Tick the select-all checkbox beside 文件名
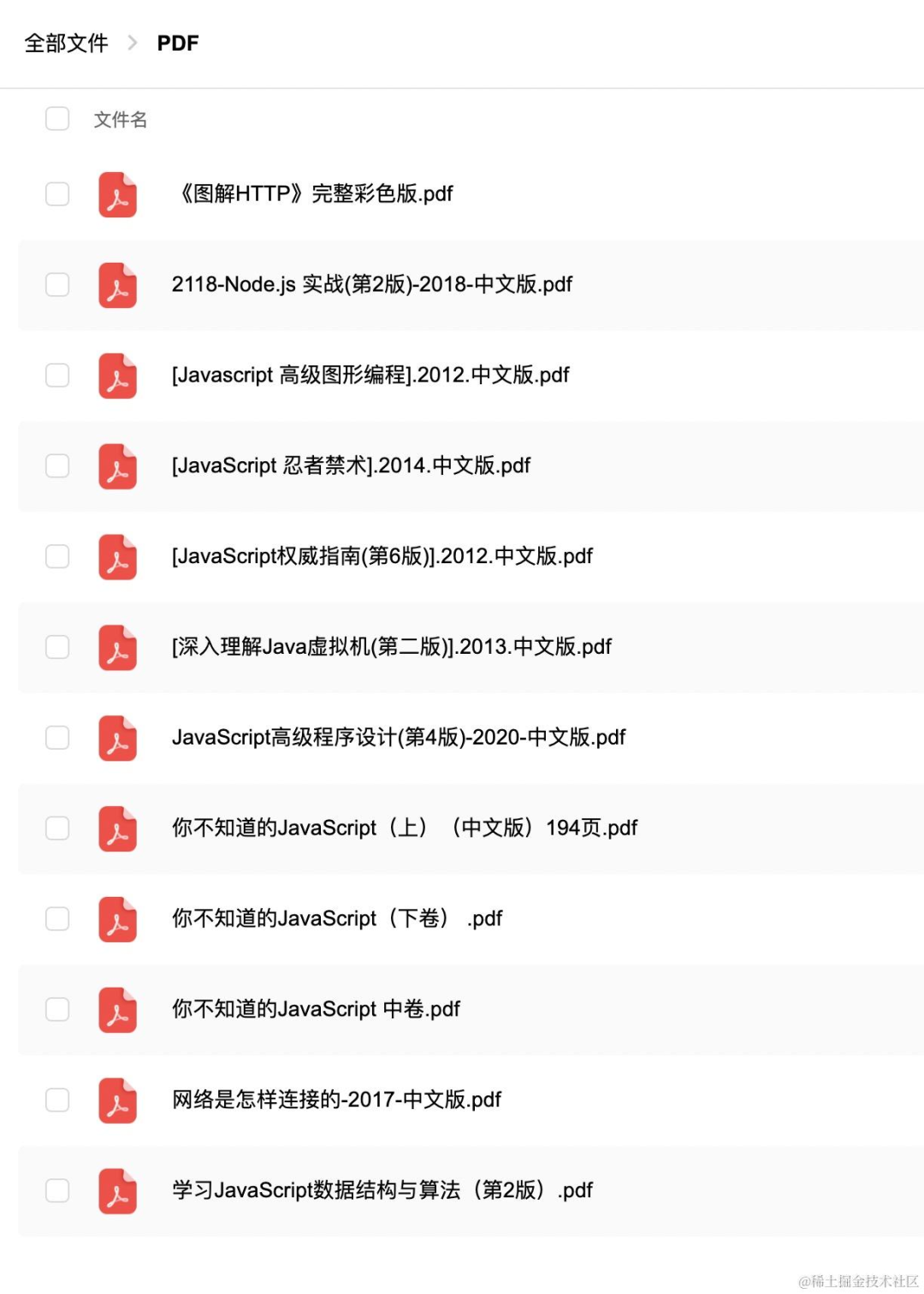This screenshot has width=924, height=1294. (x=57, y=119)
